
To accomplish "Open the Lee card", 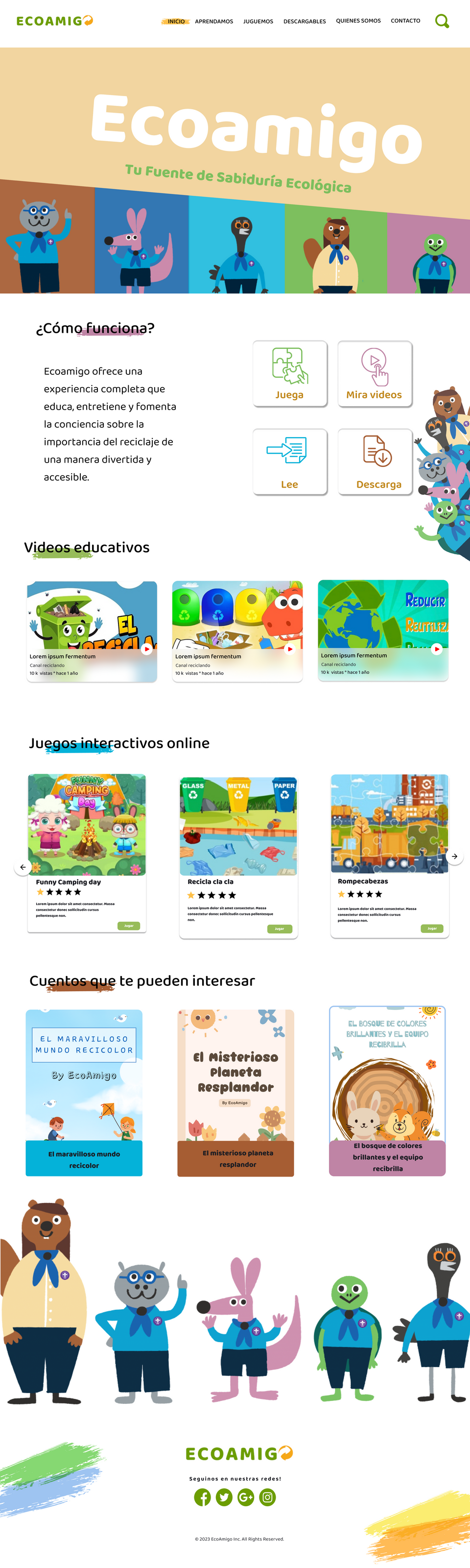I will [289, 462].
